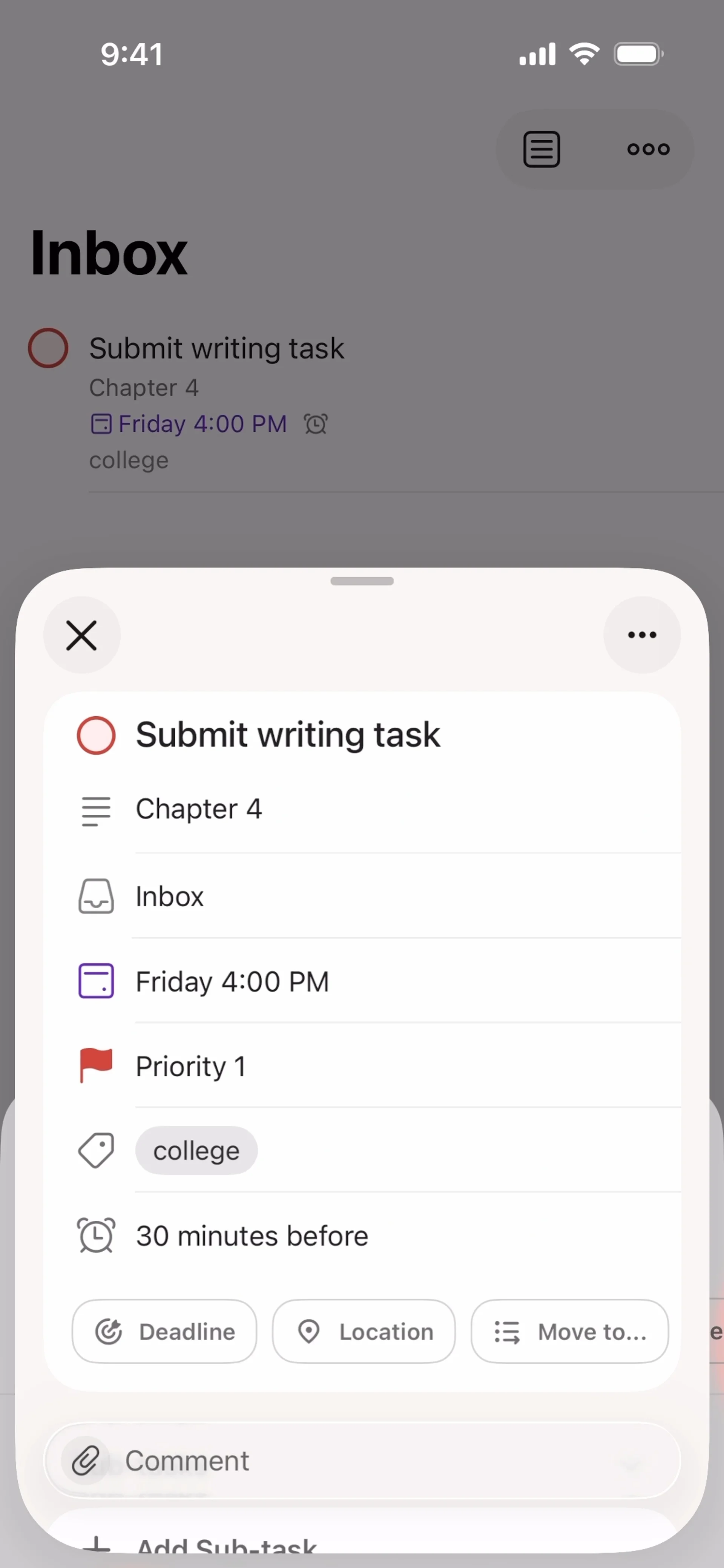
Task: Select the Move to... chip
Action: tap(569, 1331)
